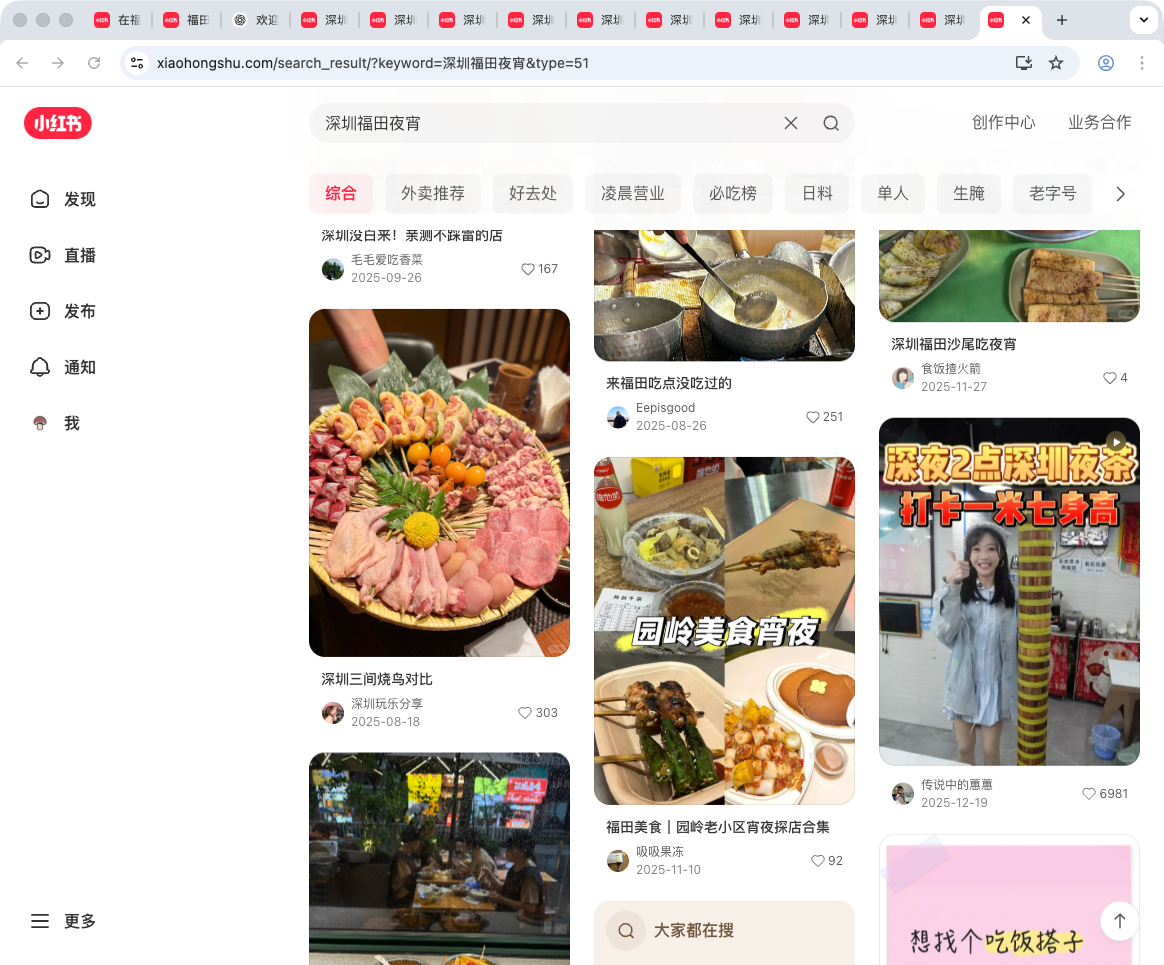Go to 直播 live streams
1164x965 pixels.
tap(64, 255)
